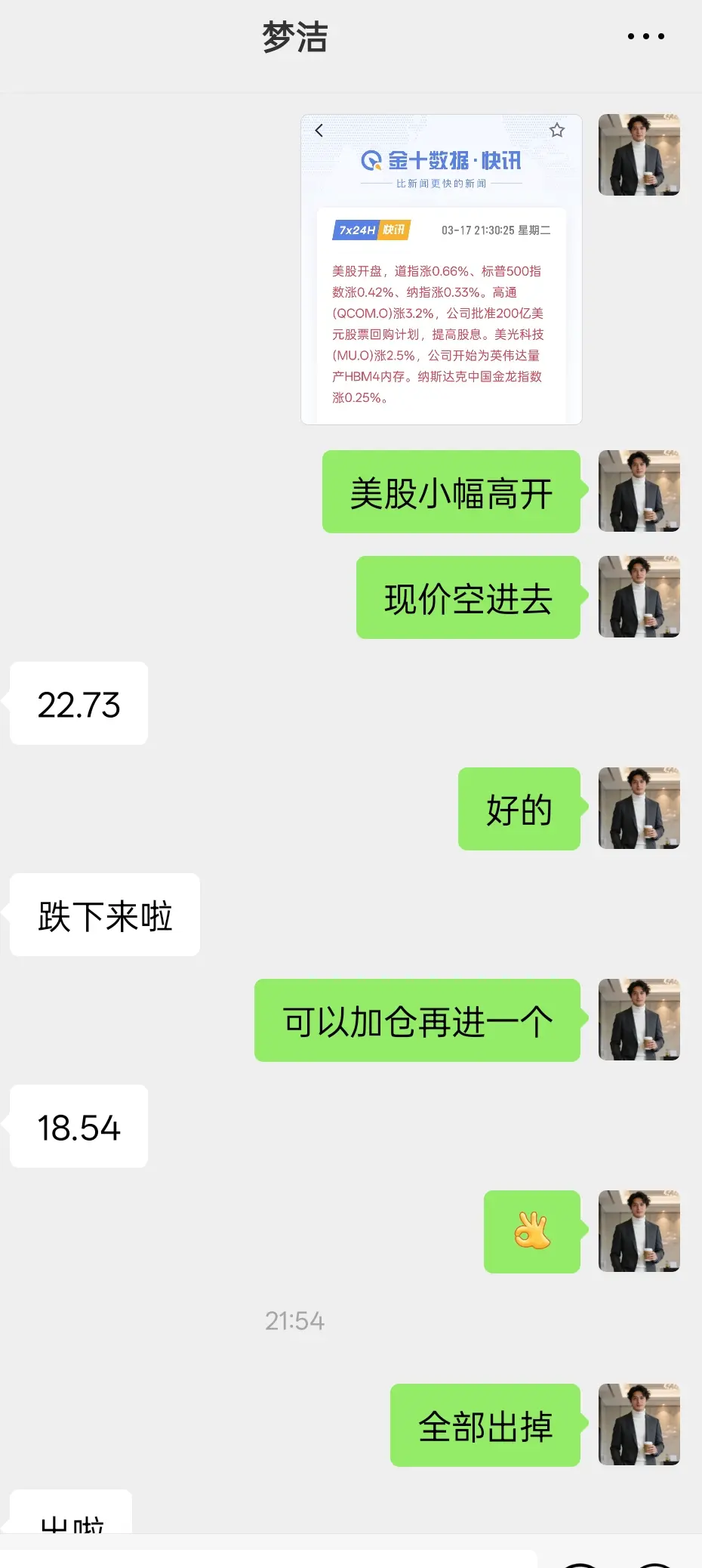Image resolution: width=702 pixels, height=1568 pixels.
Task: Select the 可以加仓再进一个 message
Action: 416,1019
